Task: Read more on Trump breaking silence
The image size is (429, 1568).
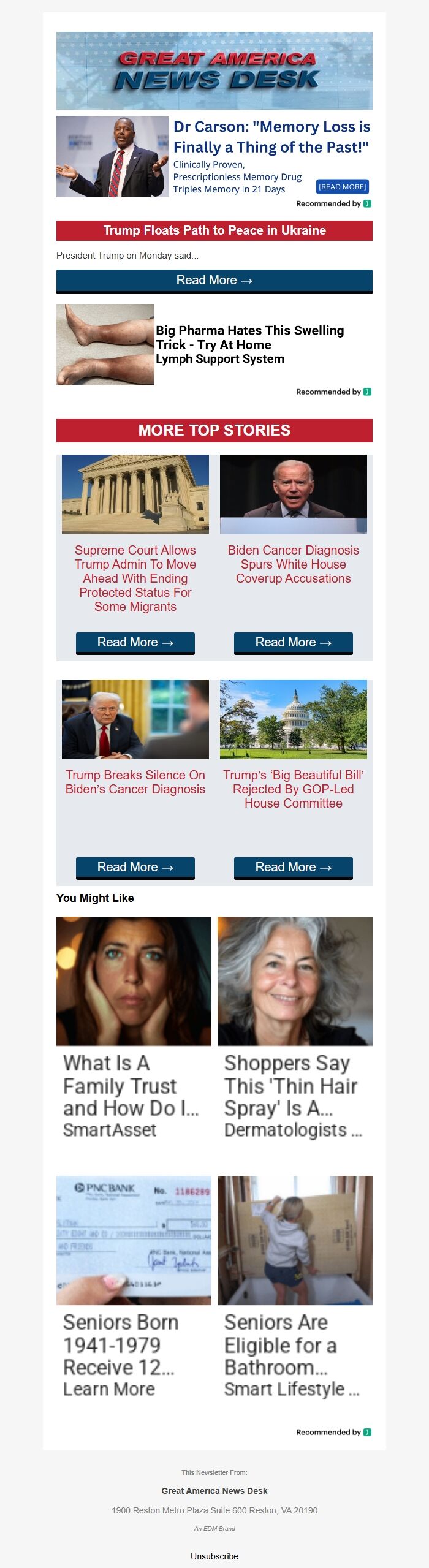Action: tap(135, 867)
